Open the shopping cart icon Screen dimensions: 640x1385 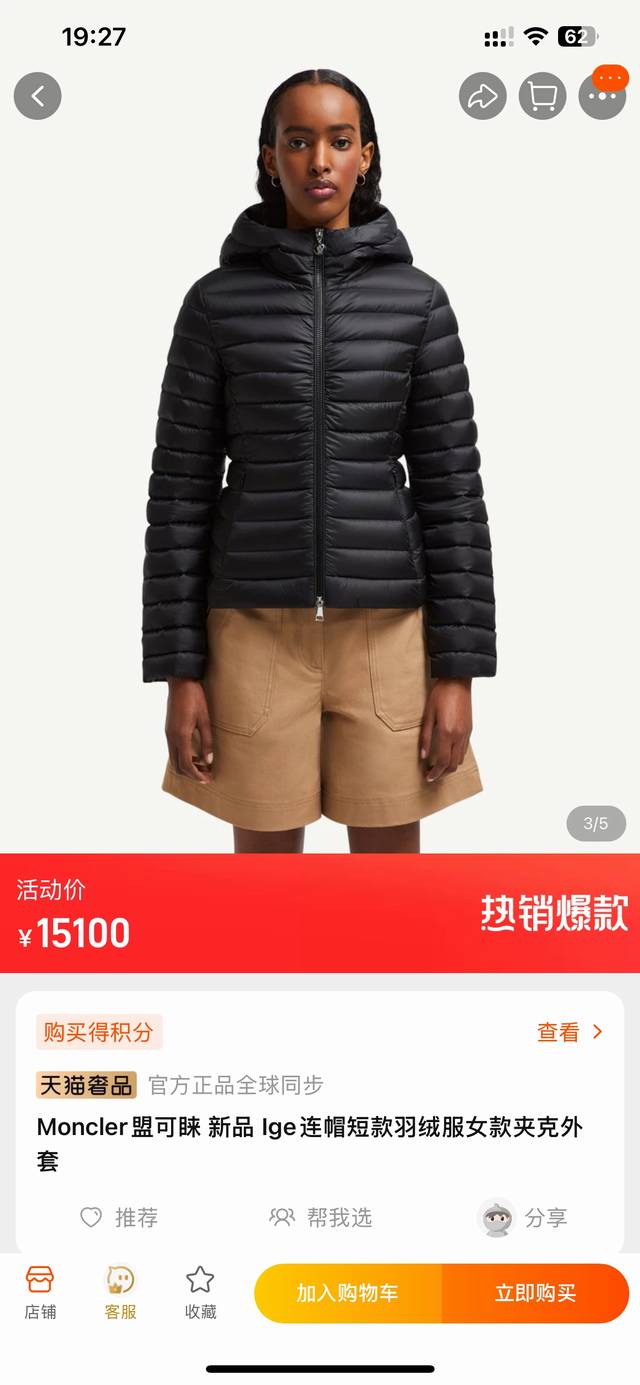point(542,96)
